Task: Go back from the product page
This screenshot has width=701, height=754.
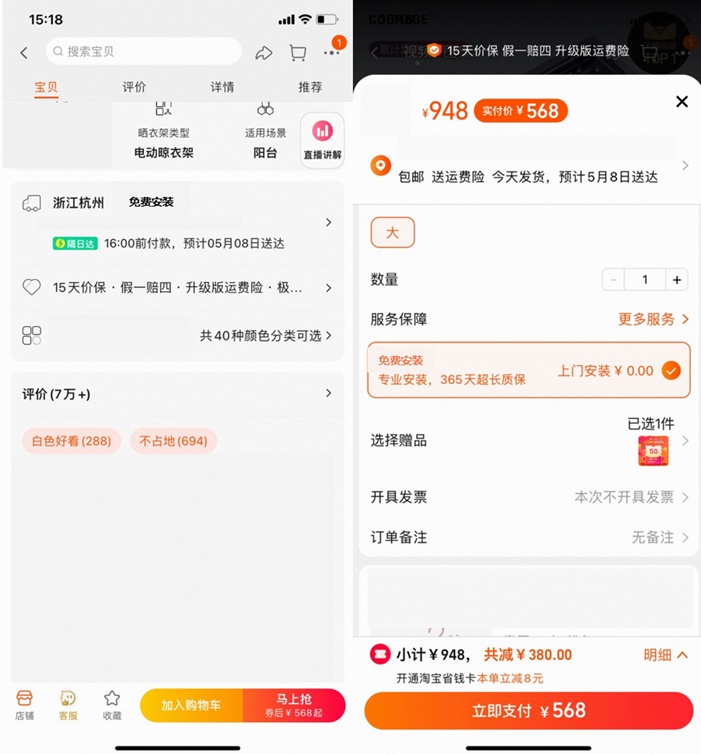Action: point(24,53)
